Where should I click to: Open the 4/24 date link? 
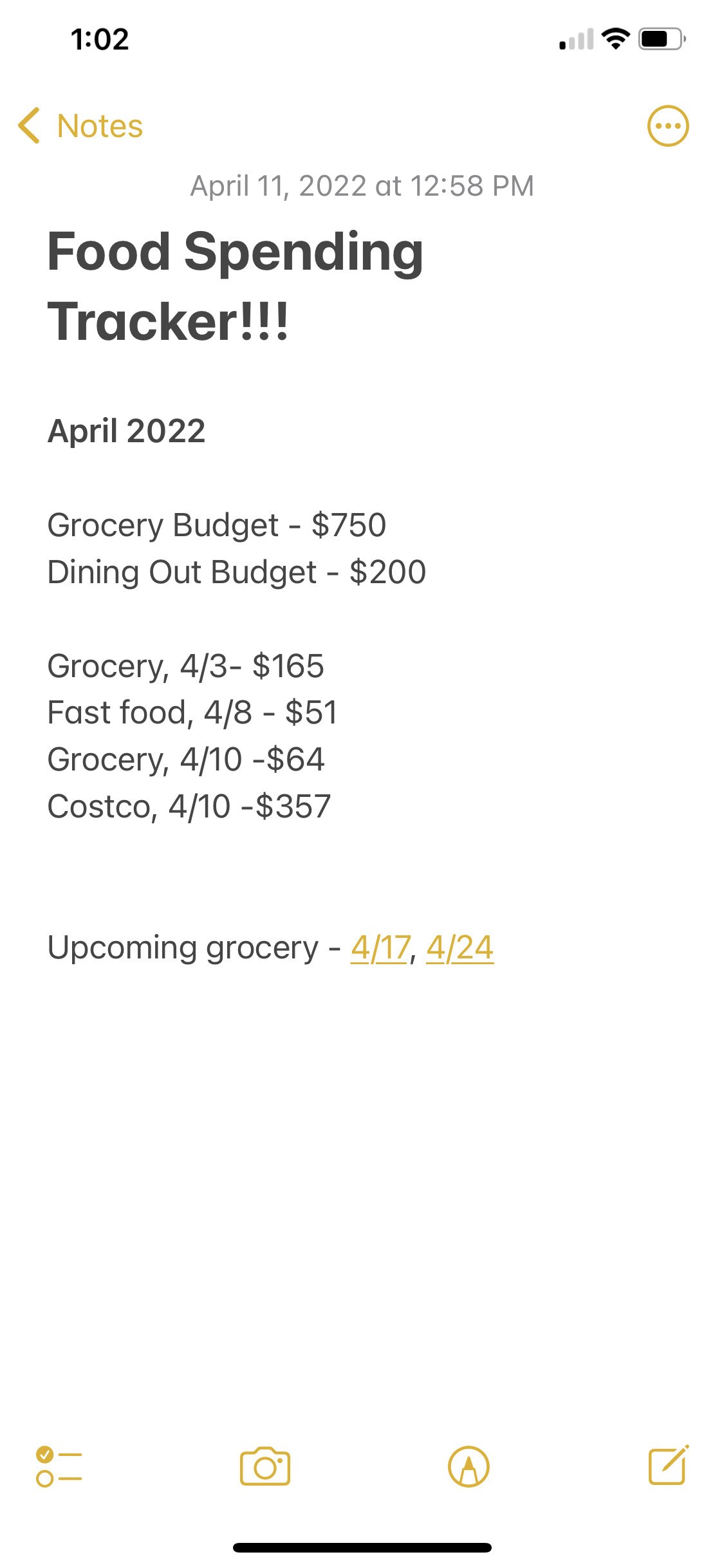(x=459, y=947)
